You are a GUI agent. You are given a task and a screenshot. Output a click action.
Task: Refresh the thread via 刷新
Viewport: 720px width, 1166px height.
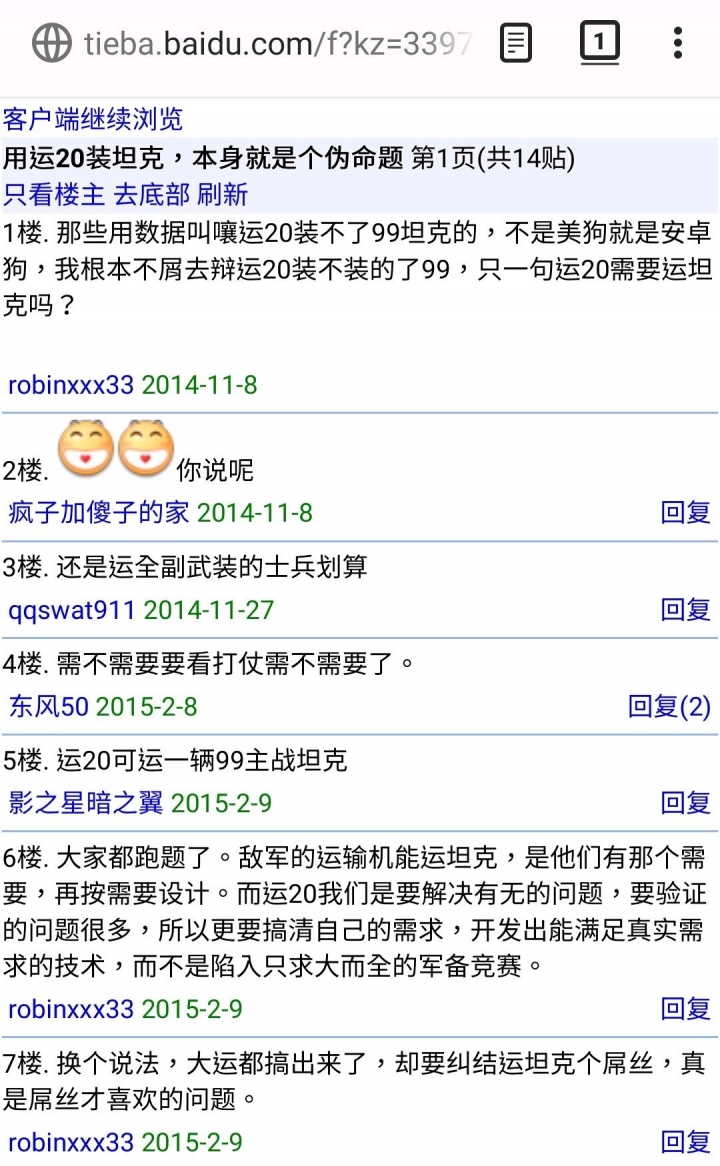tap(222, 194)
